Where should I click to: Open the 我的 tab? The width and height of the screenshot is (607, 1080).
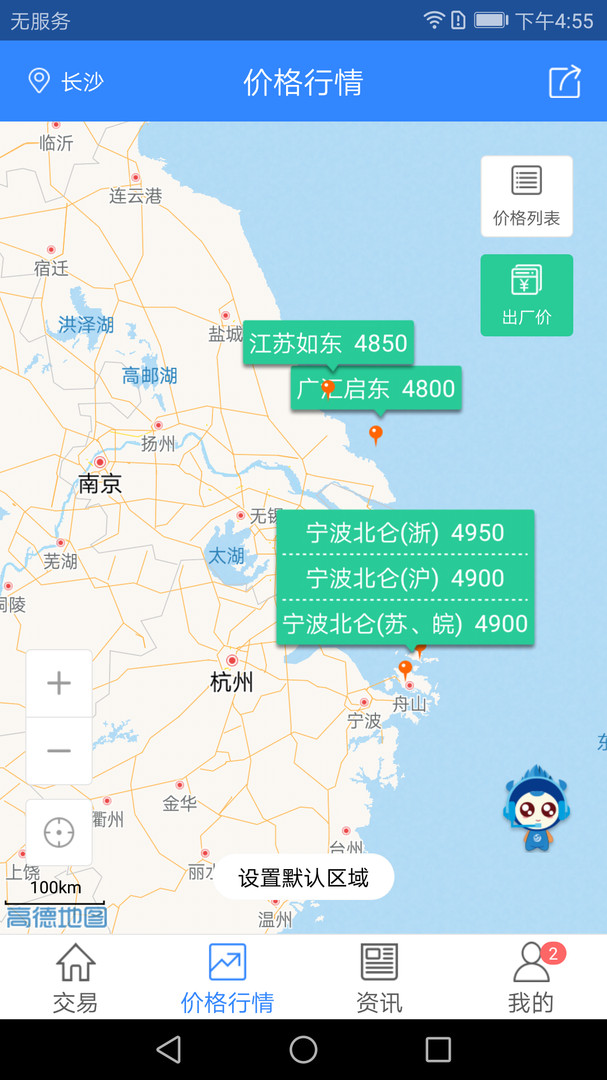click(x=531, y=978)
